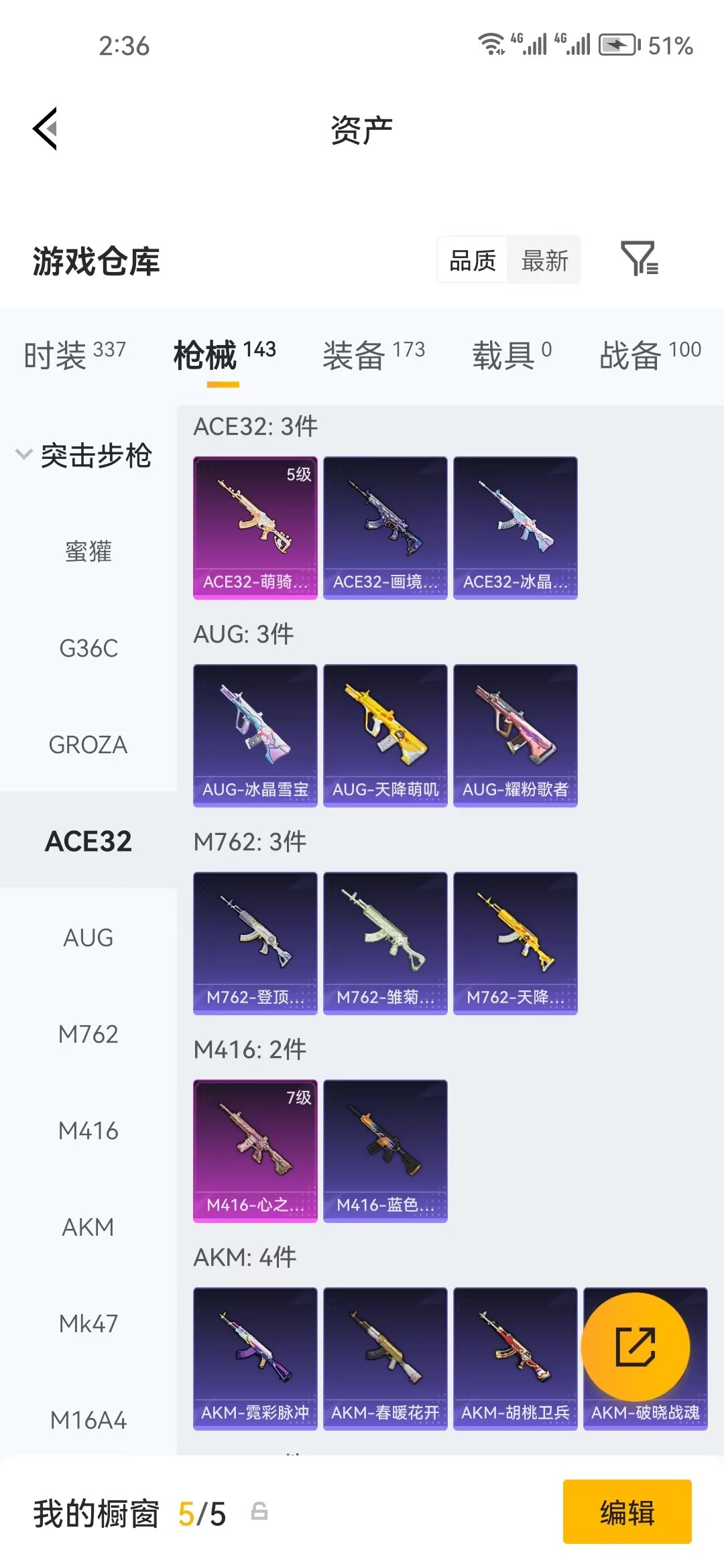724x1568 pixels.
Task: Toggle sorting to 最新
Action: (545, 261)
